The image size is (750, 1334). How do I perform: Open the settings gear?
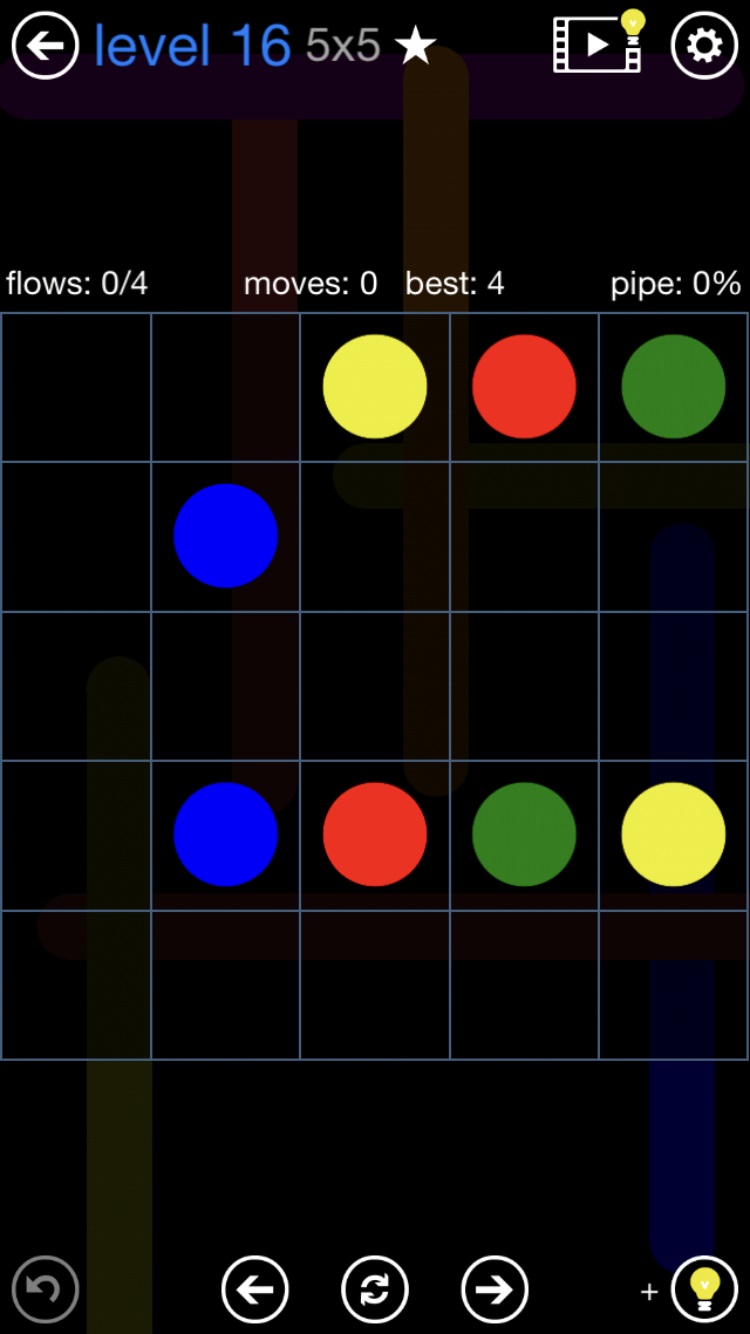coord(704,45)
